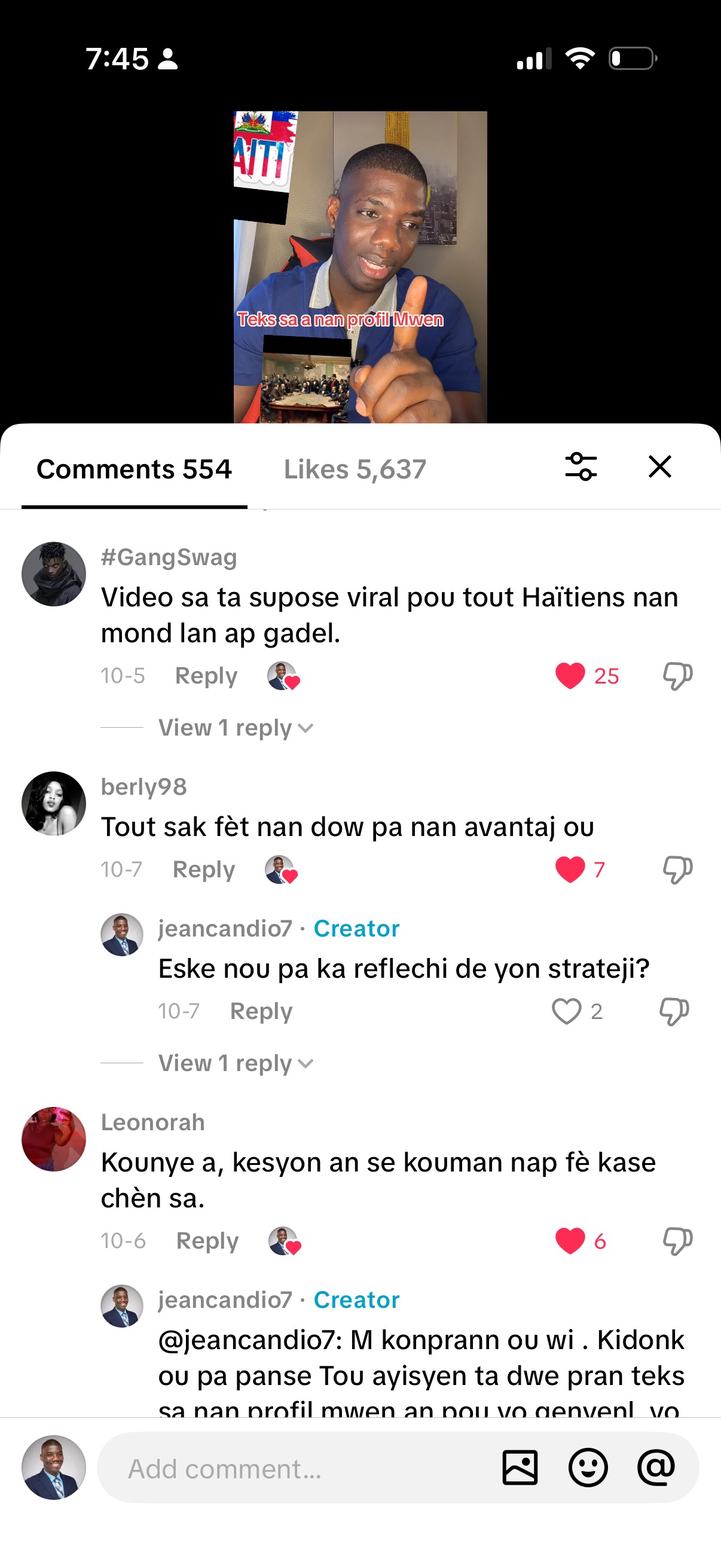The image size is (721, 1568).
Task: Expand the 1 reply under #GangSwag's comment
Action: point(236,728)
